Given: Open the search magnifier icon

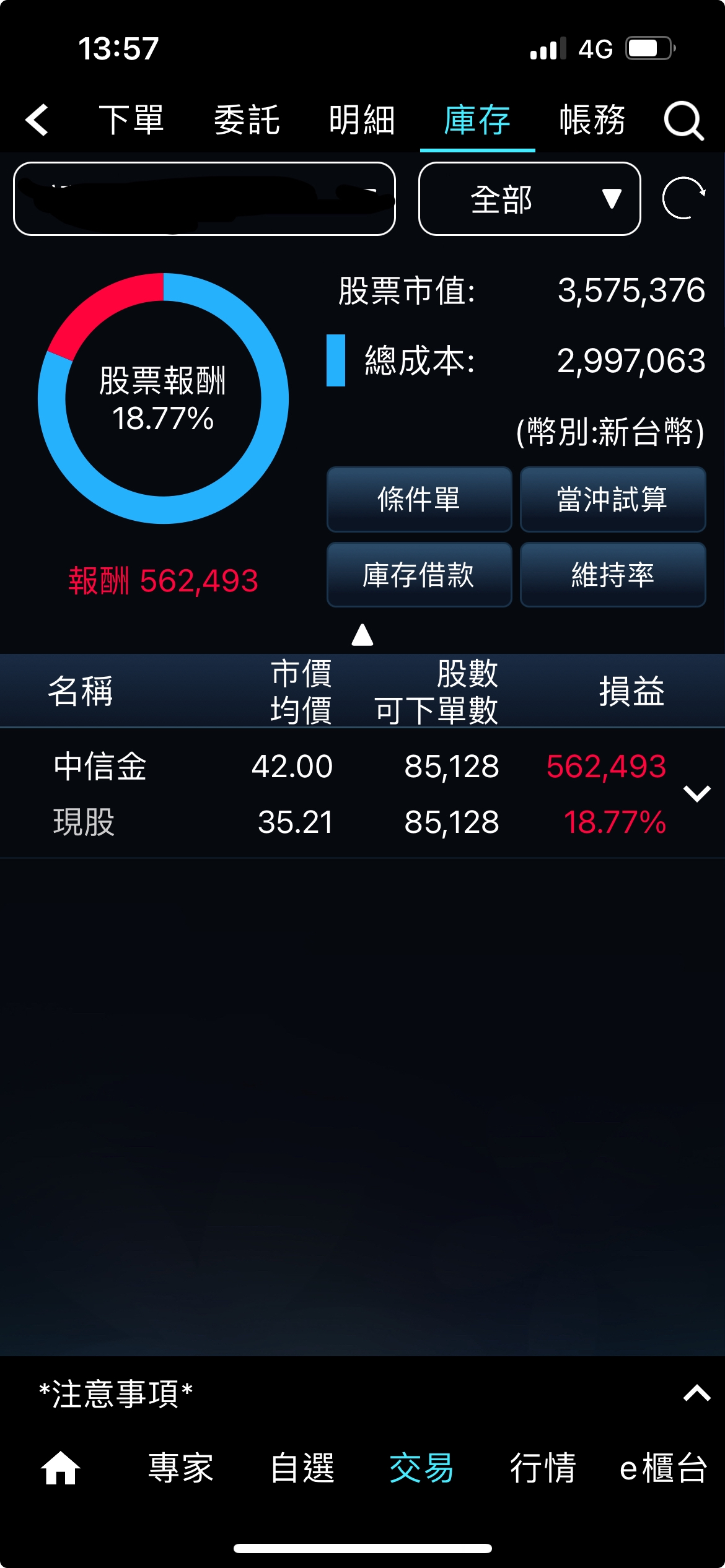Looking at the screenshot, I should tap(683, 120).
